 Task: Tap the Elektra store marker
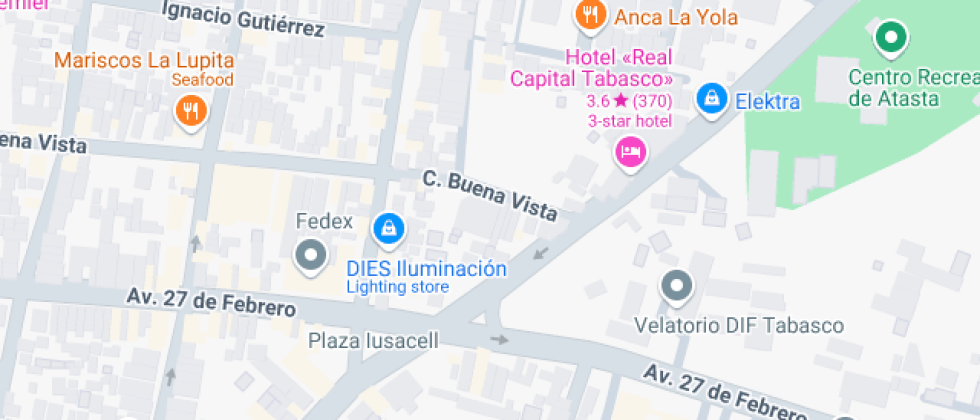pos(711,98)
